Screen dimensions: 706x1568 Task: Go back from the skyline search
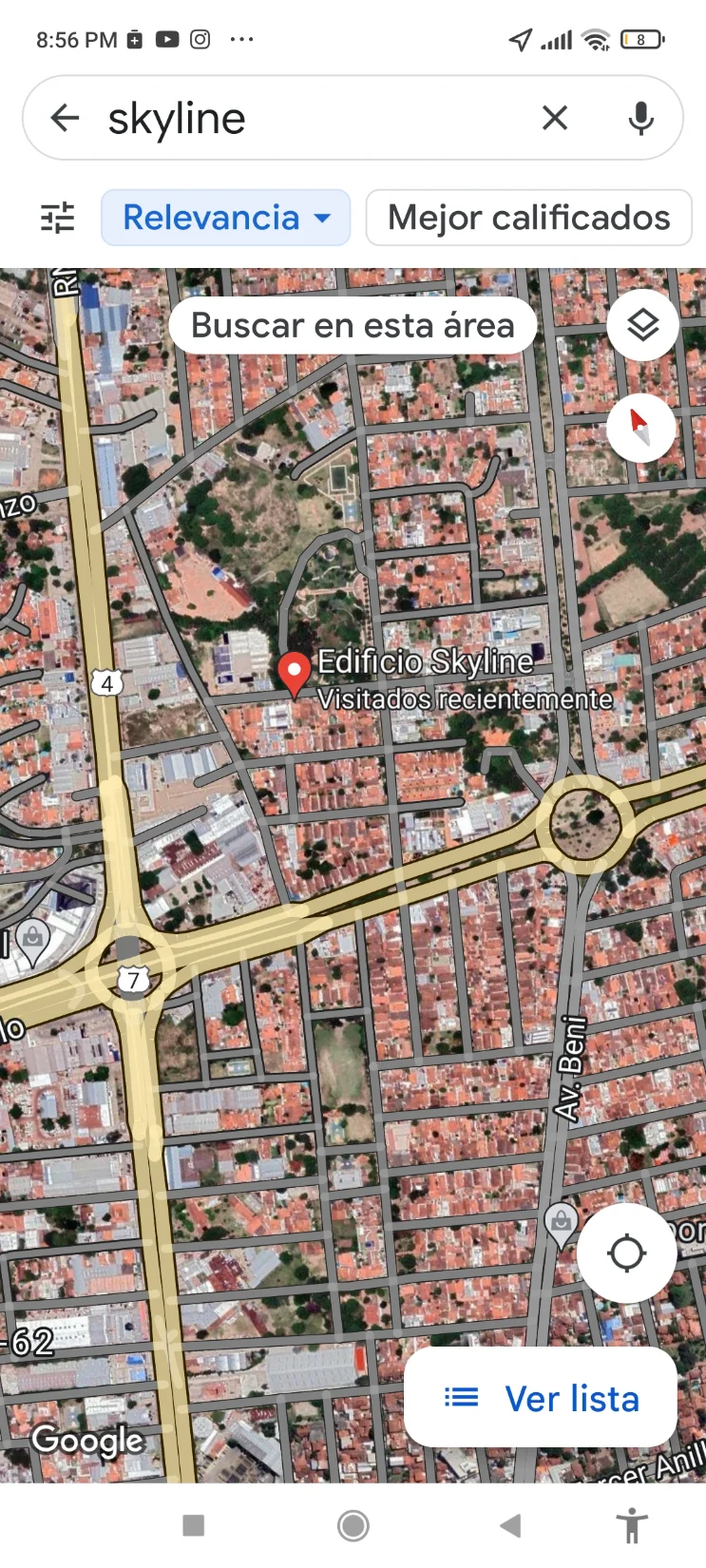tap(65, 119)
